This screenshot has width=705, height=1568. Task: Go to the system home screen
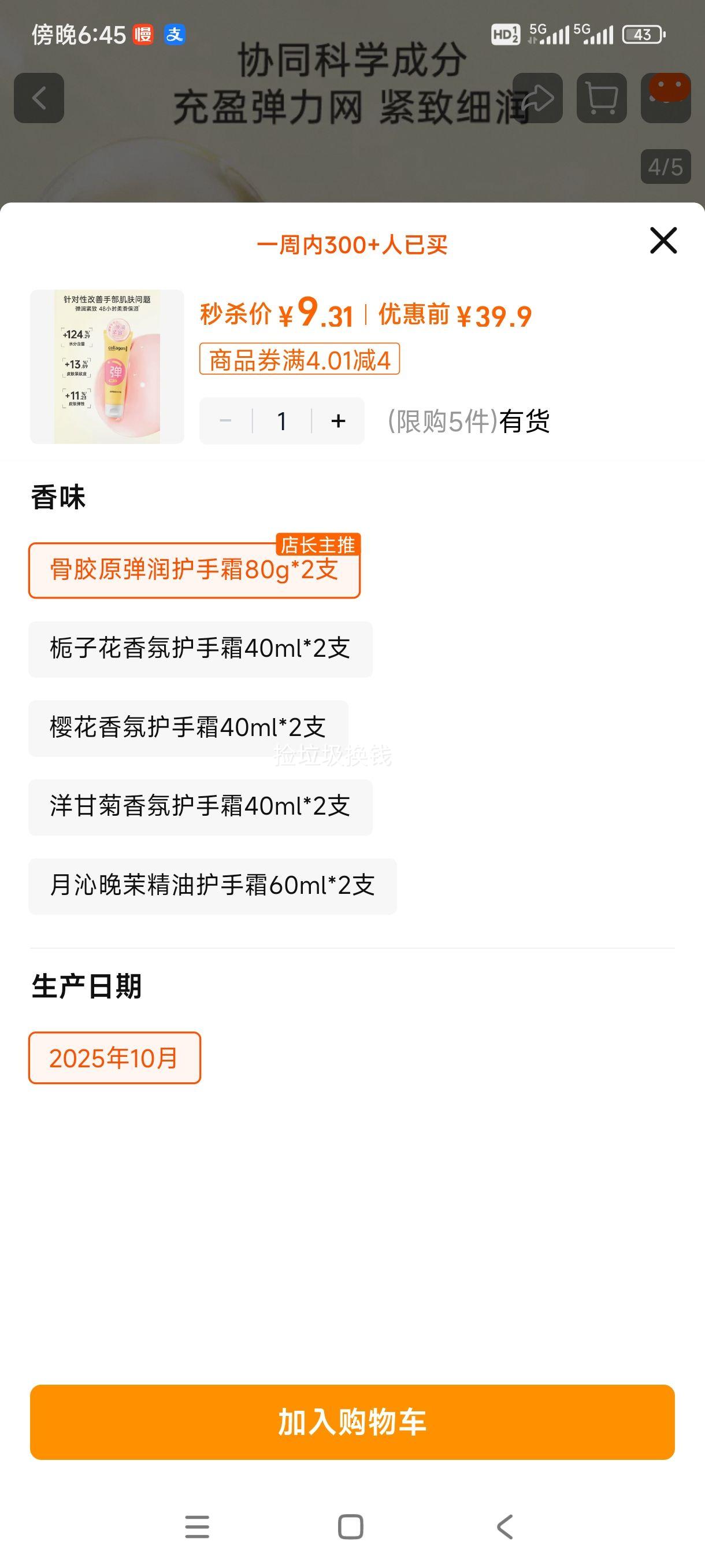pyautogui.click(x=350, y=1526)
